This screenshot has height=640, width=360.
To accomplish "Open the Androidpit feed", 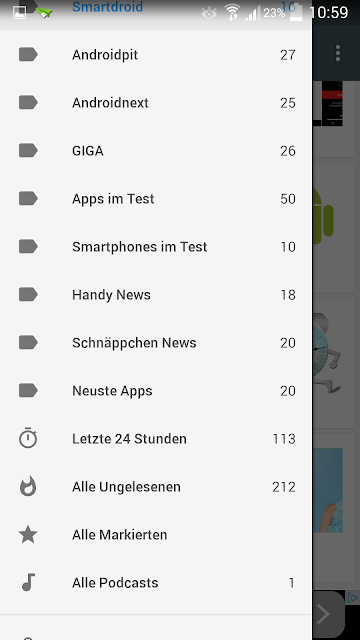I will 156,54.
